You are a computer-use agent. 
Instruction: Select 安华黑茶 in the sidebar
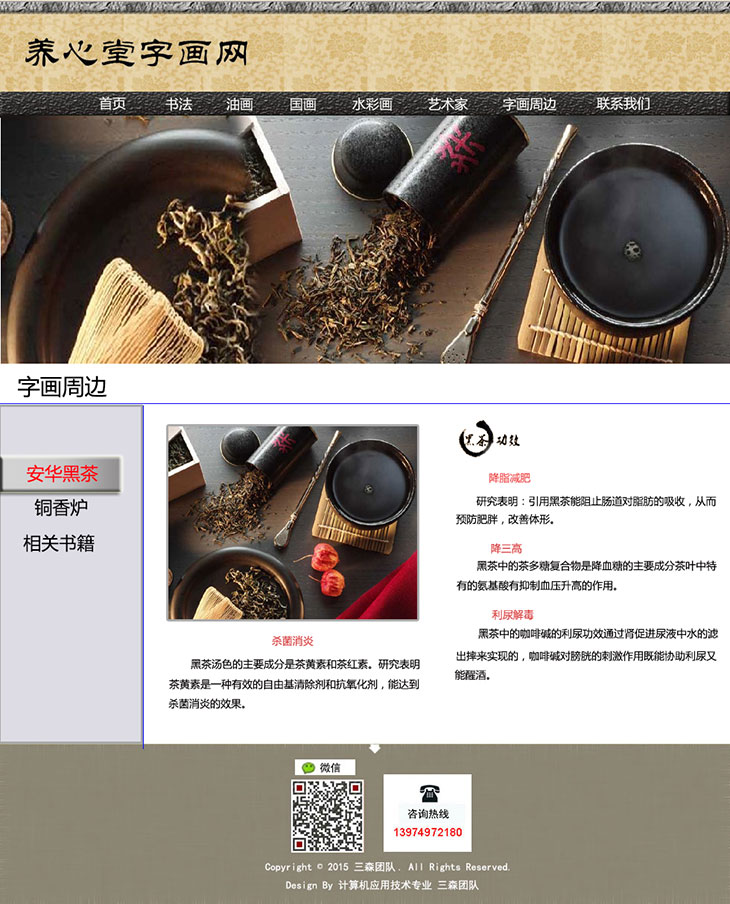click(62, 474)
